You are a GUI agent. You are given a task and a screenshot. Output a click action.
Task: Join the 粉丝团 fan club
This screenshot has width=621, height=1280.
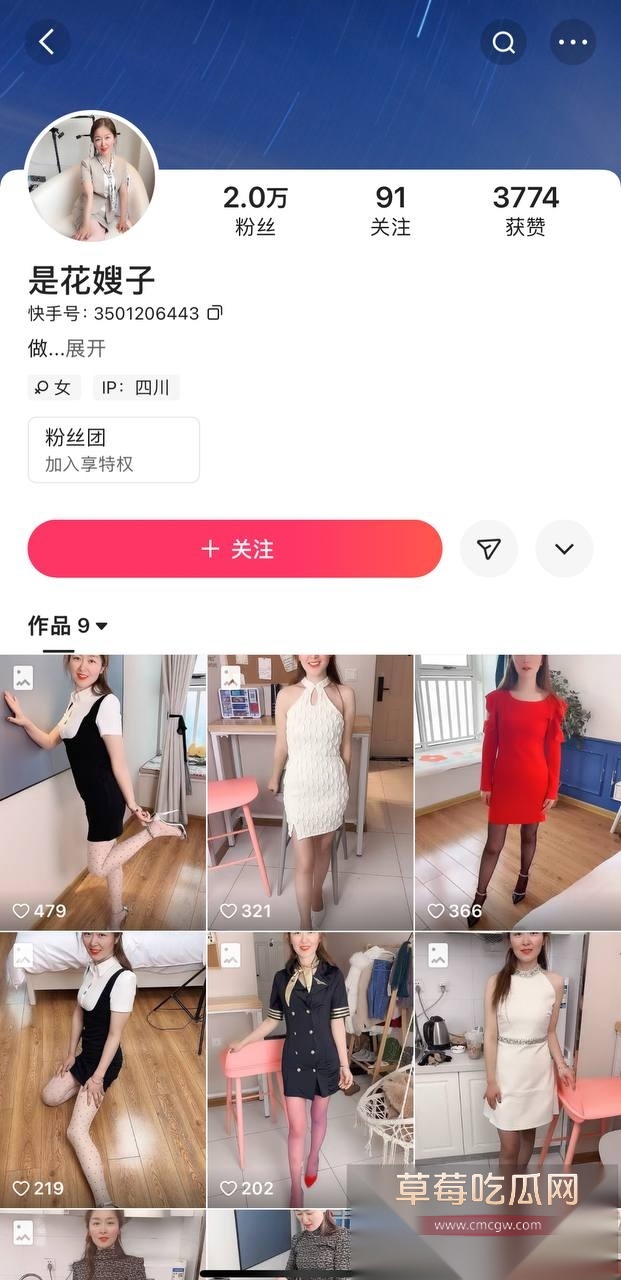point(113,450)
